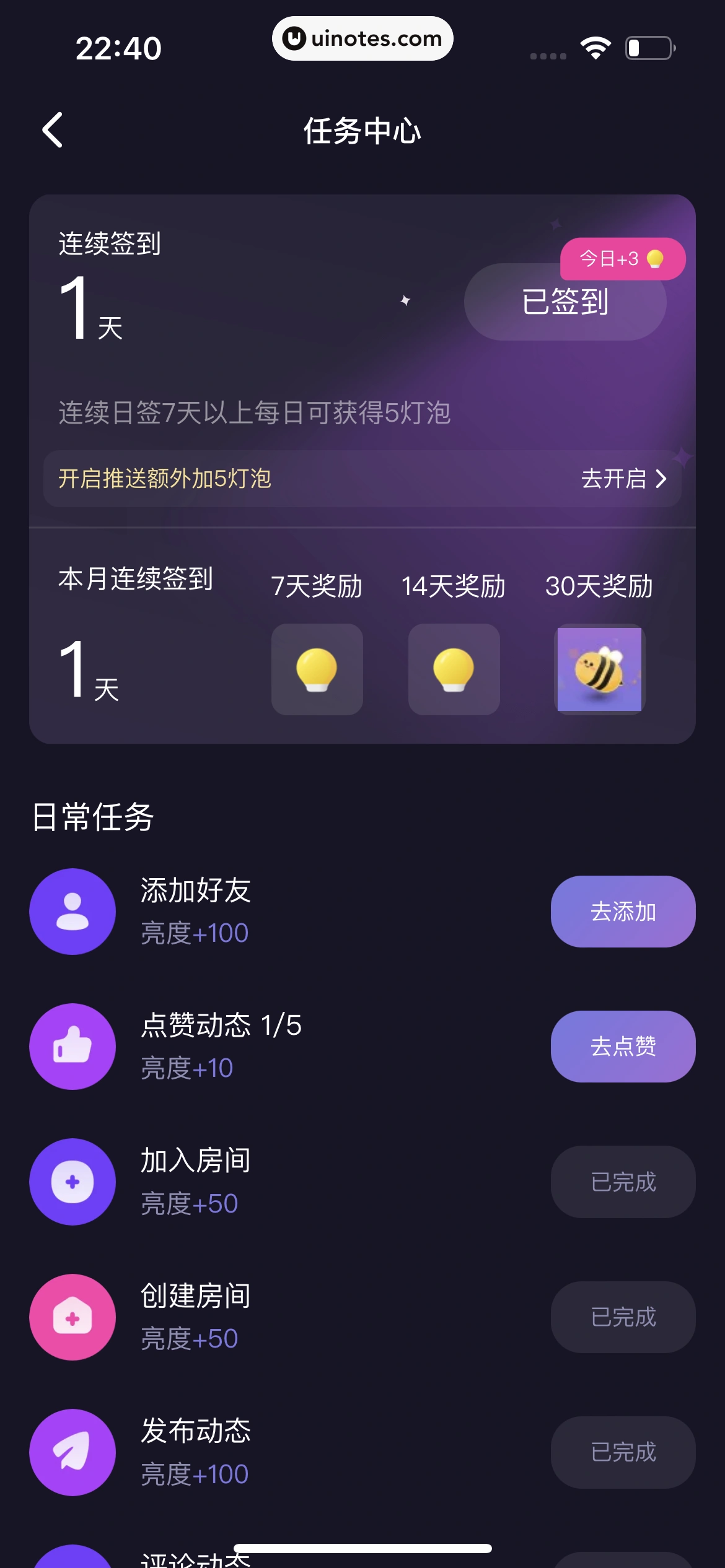Click the 去添加 button for adding friends
The height and width of the screenshot is (1568, 725).
click(623, 911)
